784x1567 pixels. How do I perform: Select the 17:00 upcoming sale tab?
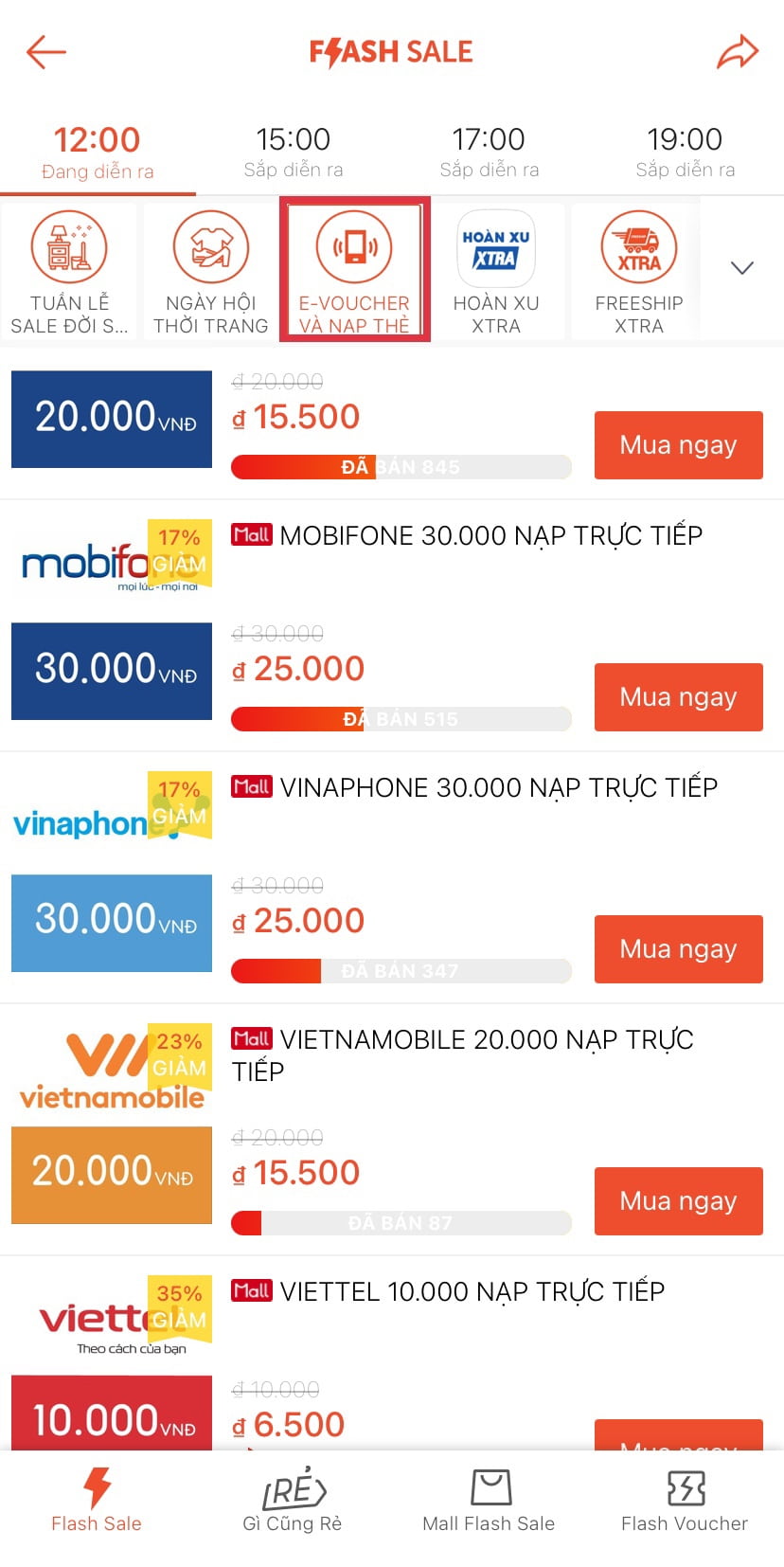click(489, 152)
